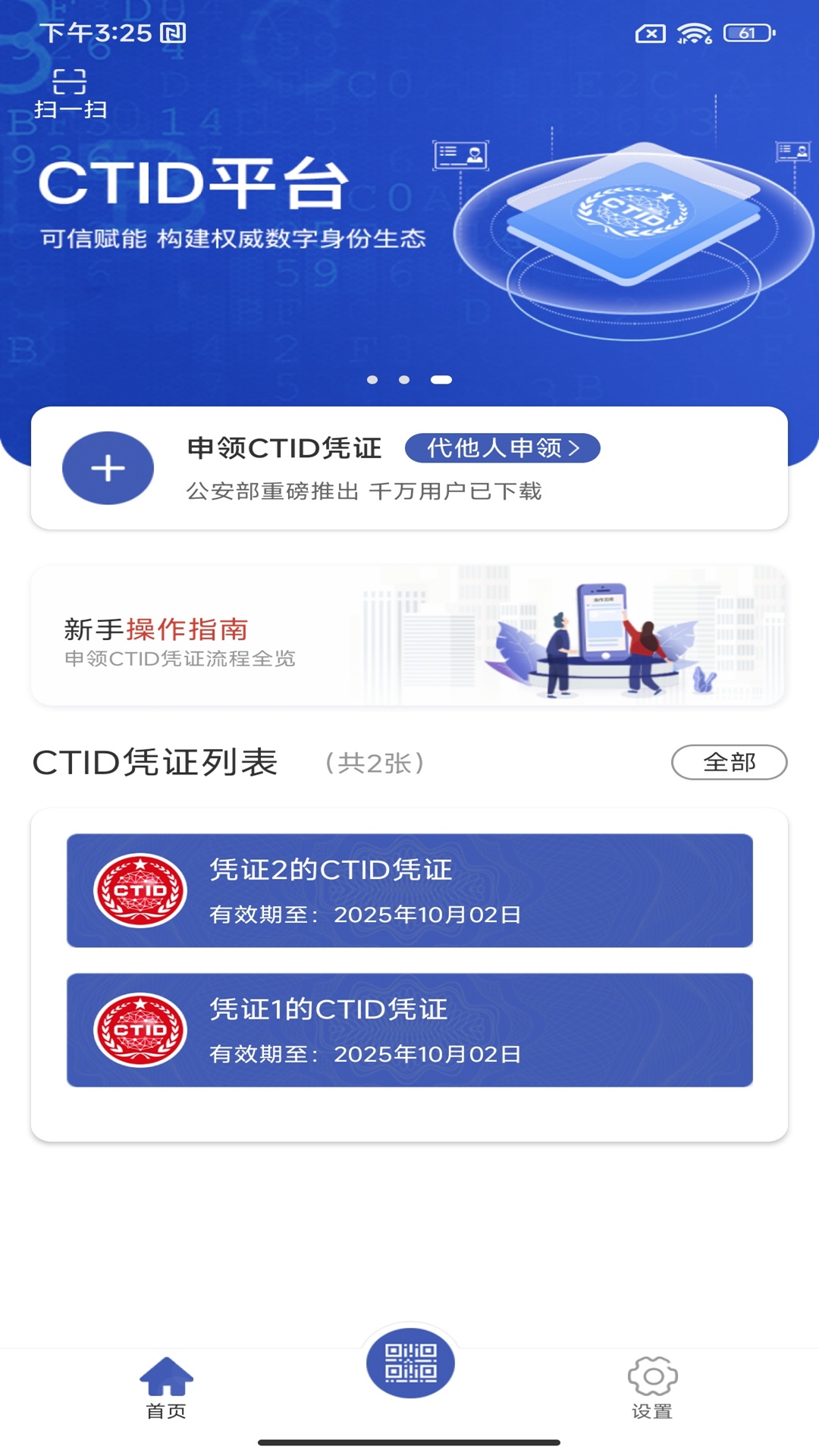Switch to the 首页 tab
The image size is (819, 1456).
(166, 1388)
